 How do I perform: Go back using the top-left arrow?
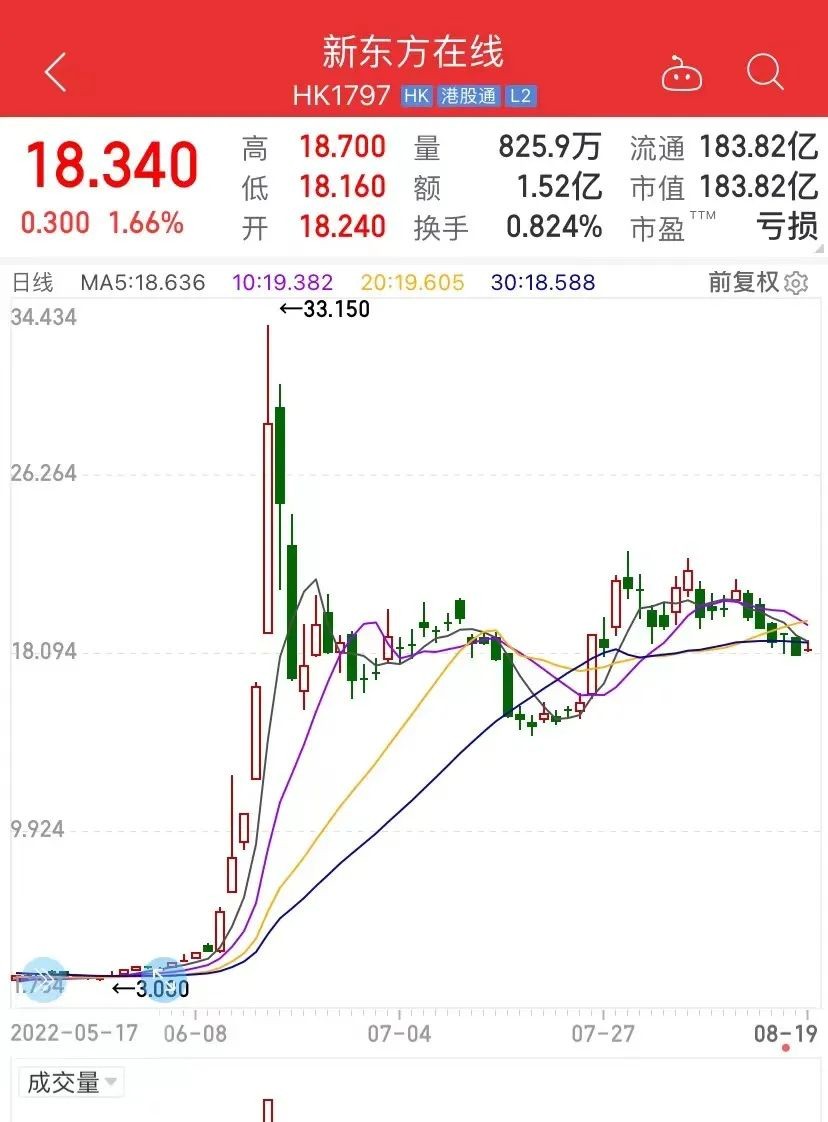56,73
